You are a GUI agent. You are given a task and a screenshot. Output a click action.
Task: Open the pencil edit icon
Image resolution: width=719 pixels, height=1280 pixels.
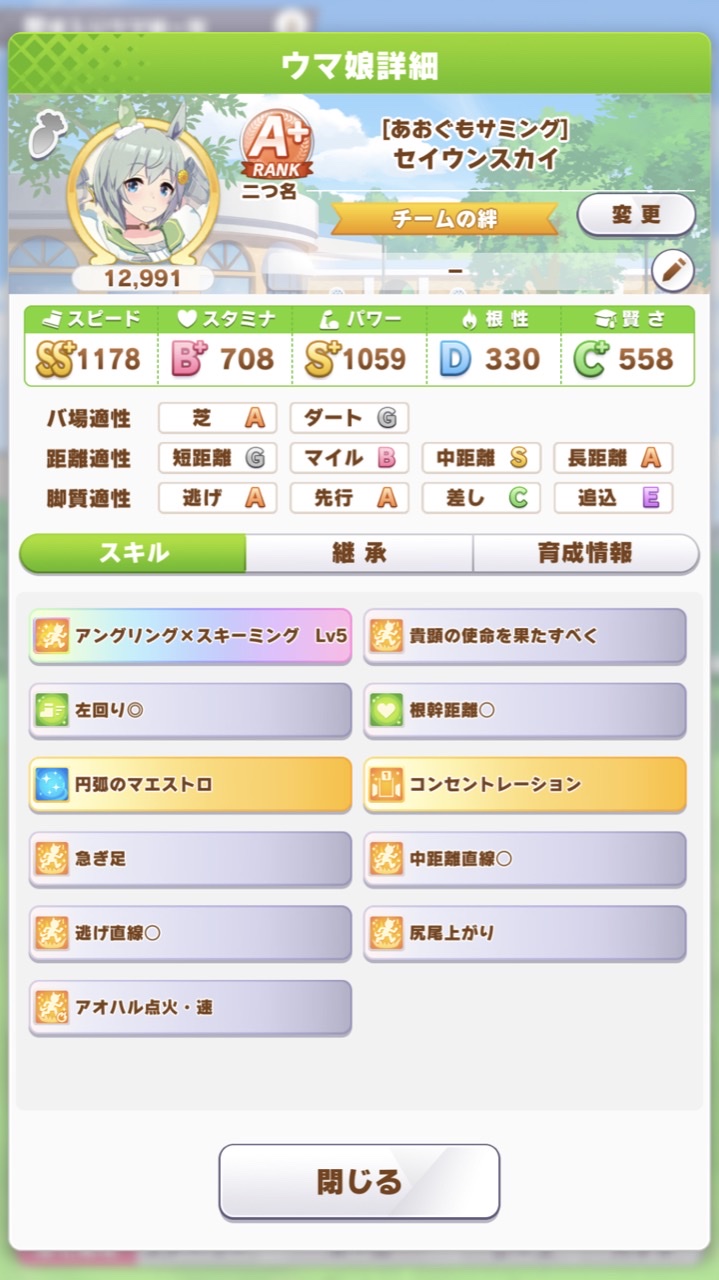tap(672, 270)
